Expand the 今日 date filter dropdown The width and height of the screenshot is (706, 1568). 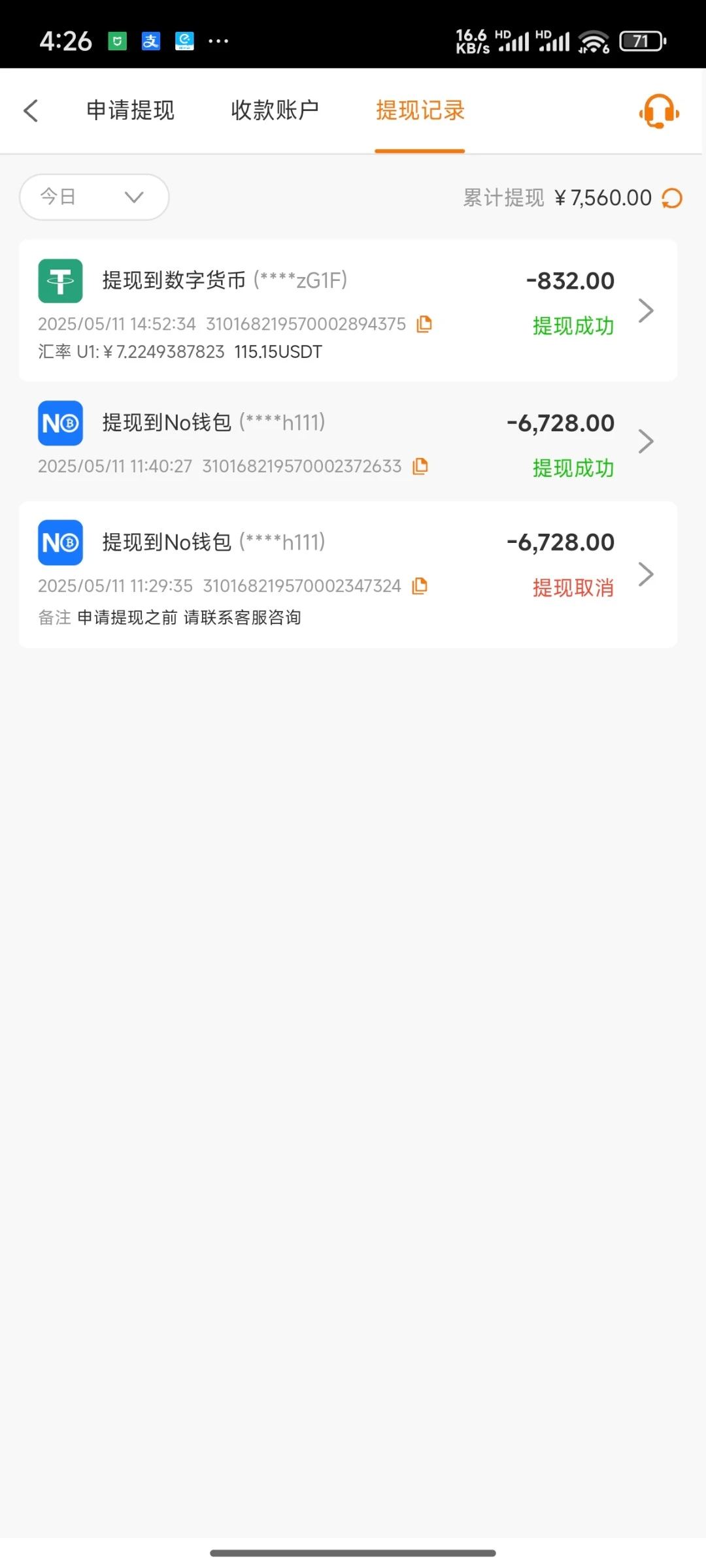(x=94, y=197)
